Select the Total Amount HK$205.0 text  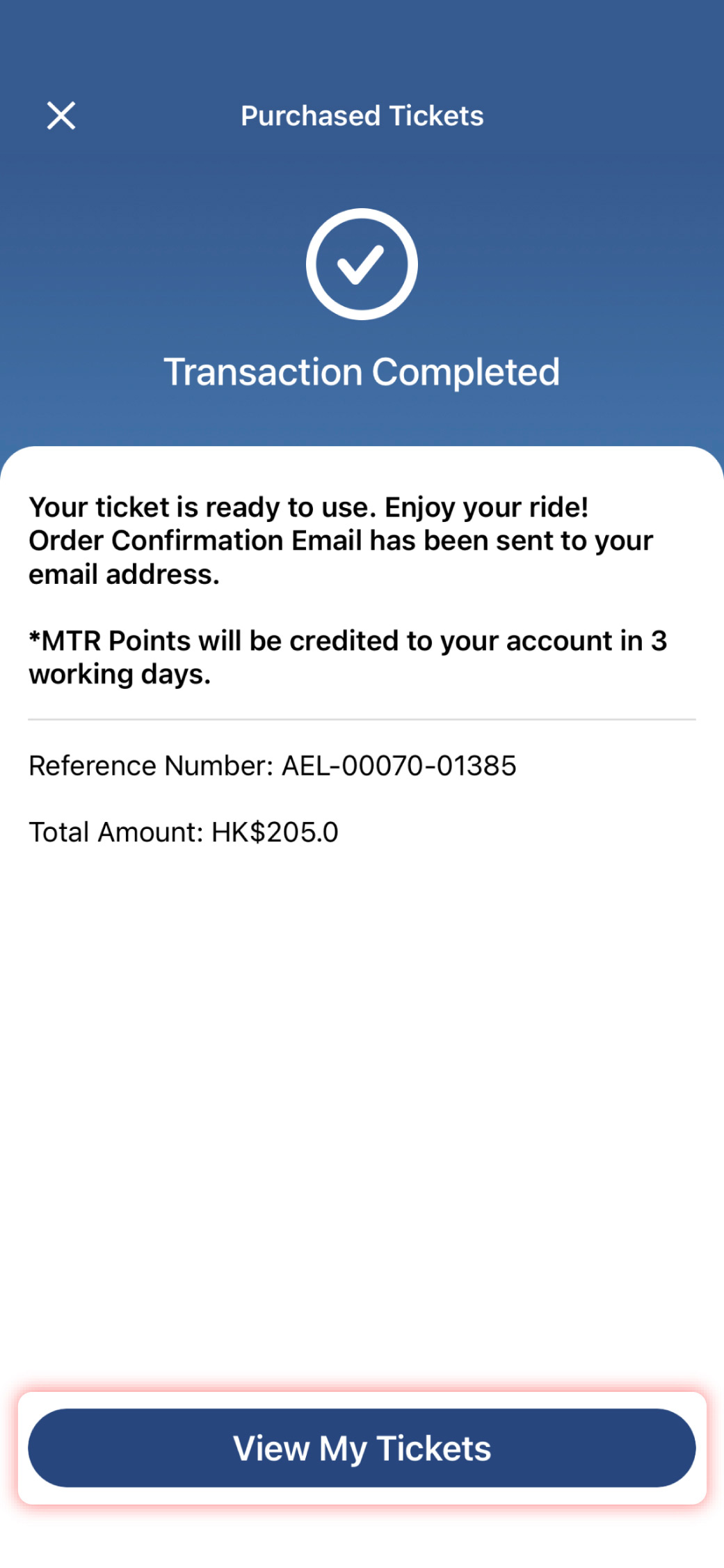pos(183,831)
